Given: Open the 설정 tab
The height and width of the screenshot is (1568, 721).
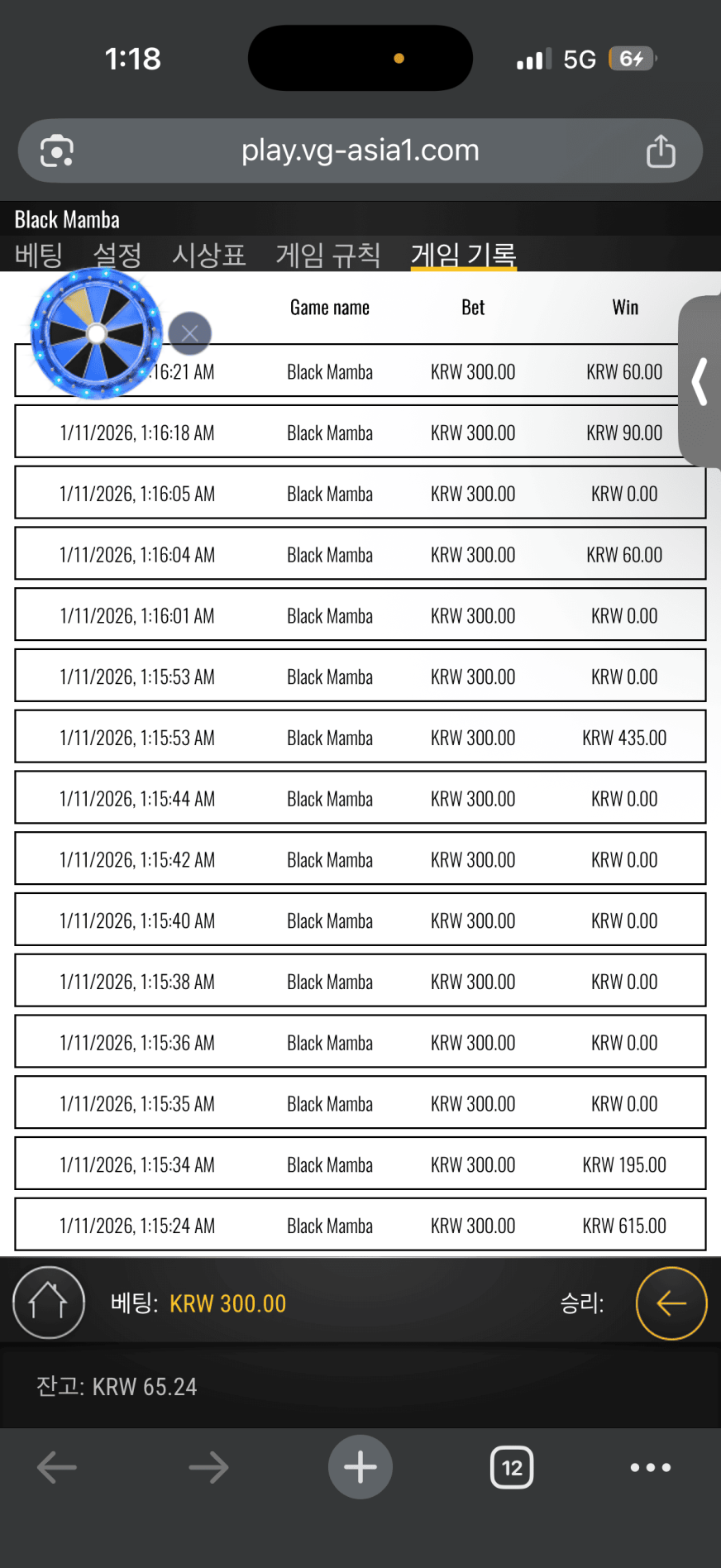Looking at the screenshot, I should (x=117, y=255).
